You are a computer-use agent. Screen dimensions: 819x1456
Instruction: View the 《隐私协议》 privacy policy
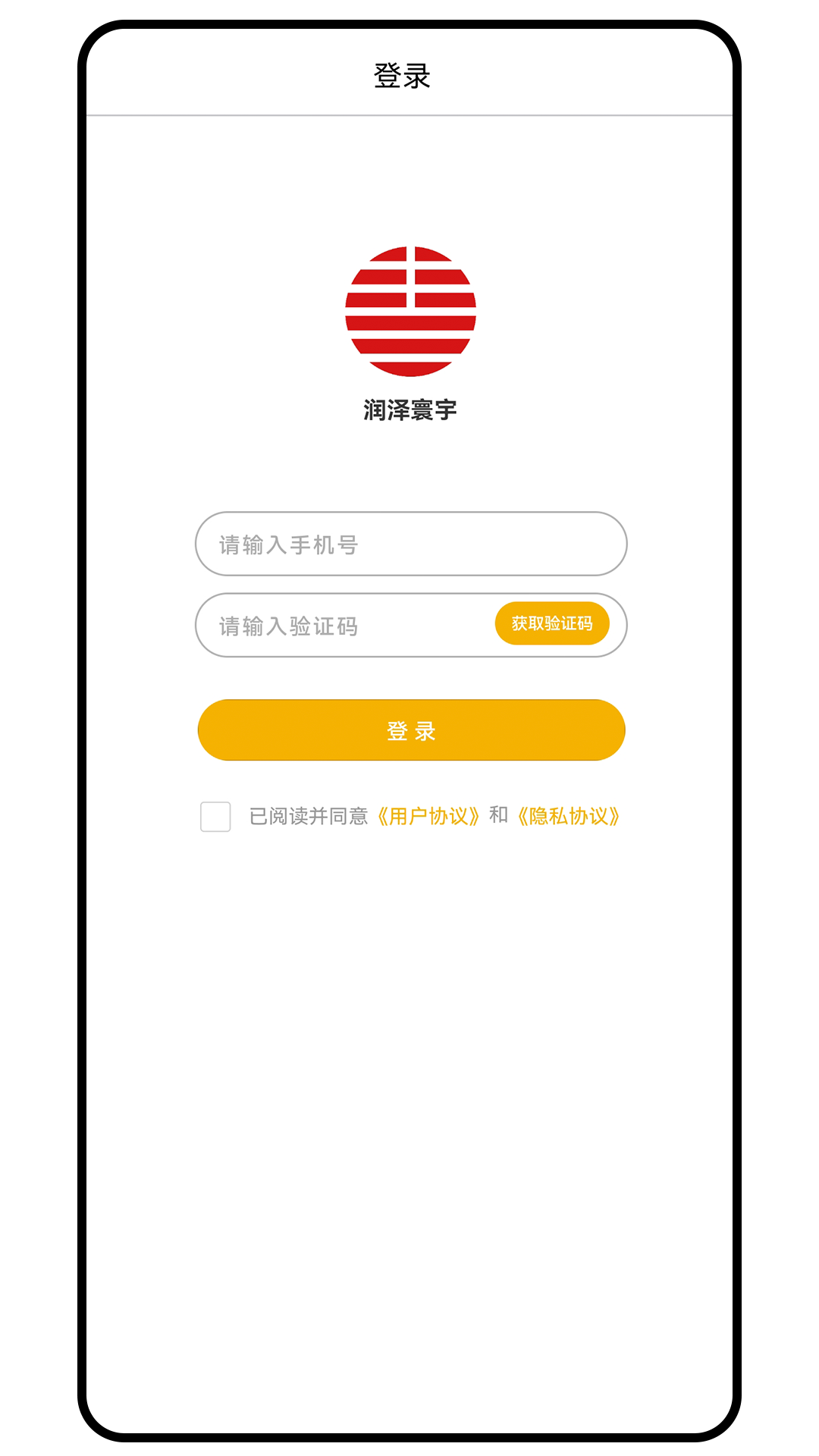coord(569,817)
